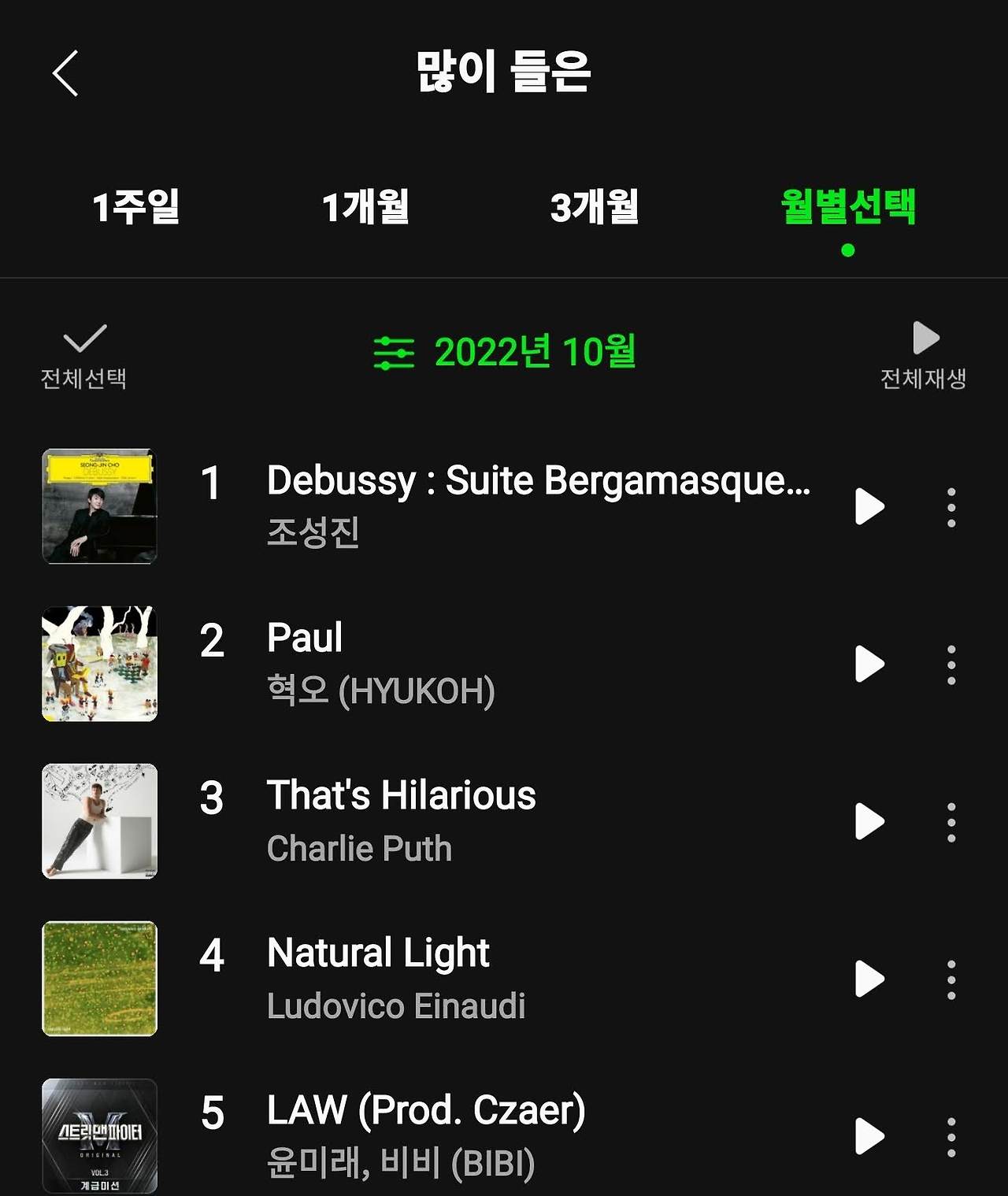This screenshot has height=1196, width=1008.
Task: Play Paul by 혁오 (HYUKOH)
Action: pos(869,664)
